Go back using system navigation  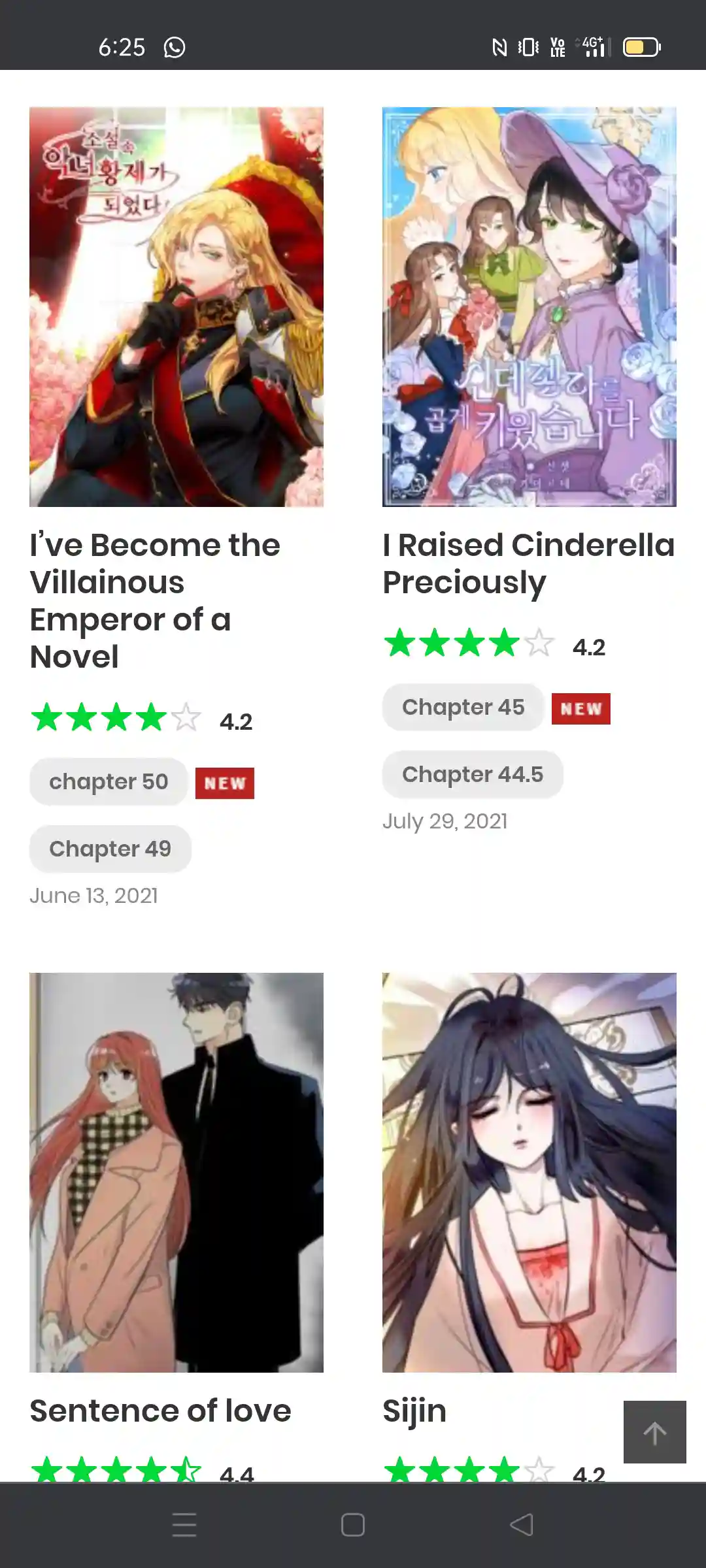coord(521,1525)
